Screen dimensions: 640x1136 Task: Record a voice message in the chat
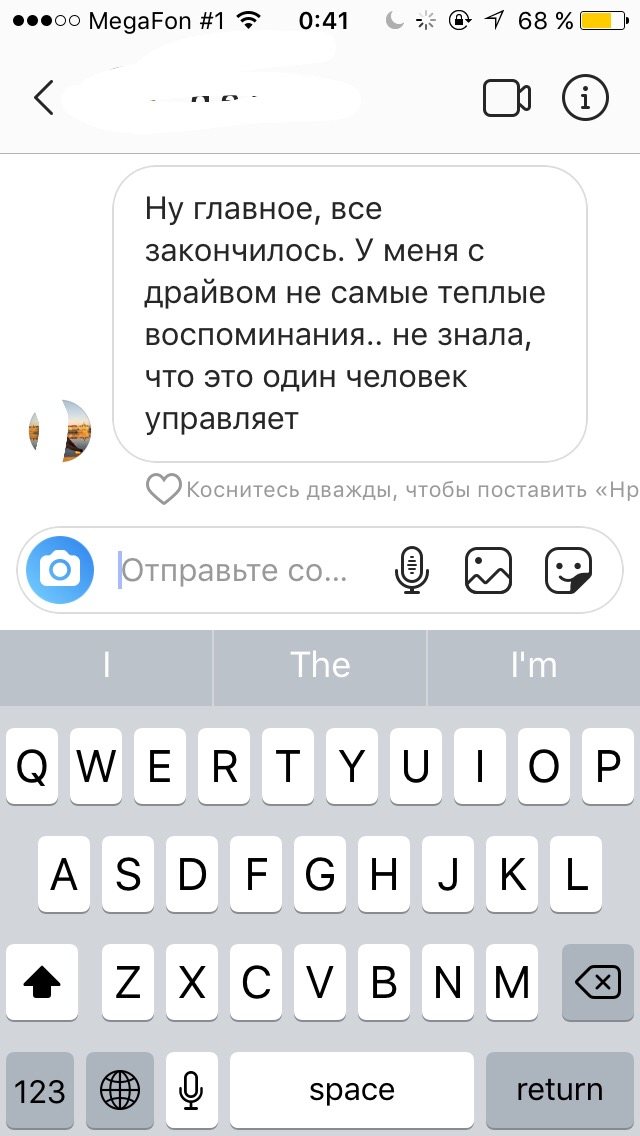pyautogui.click(x=411, y=571)
